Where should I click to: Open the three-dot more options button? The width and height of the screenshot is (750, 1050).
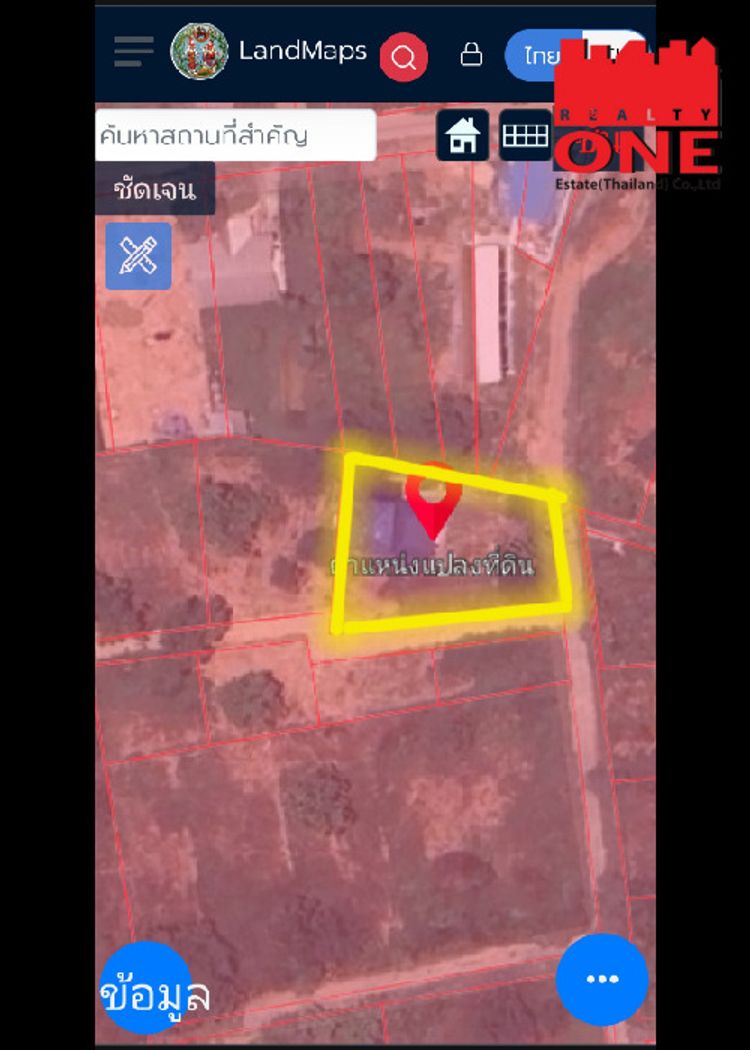(x=602, y=979)
